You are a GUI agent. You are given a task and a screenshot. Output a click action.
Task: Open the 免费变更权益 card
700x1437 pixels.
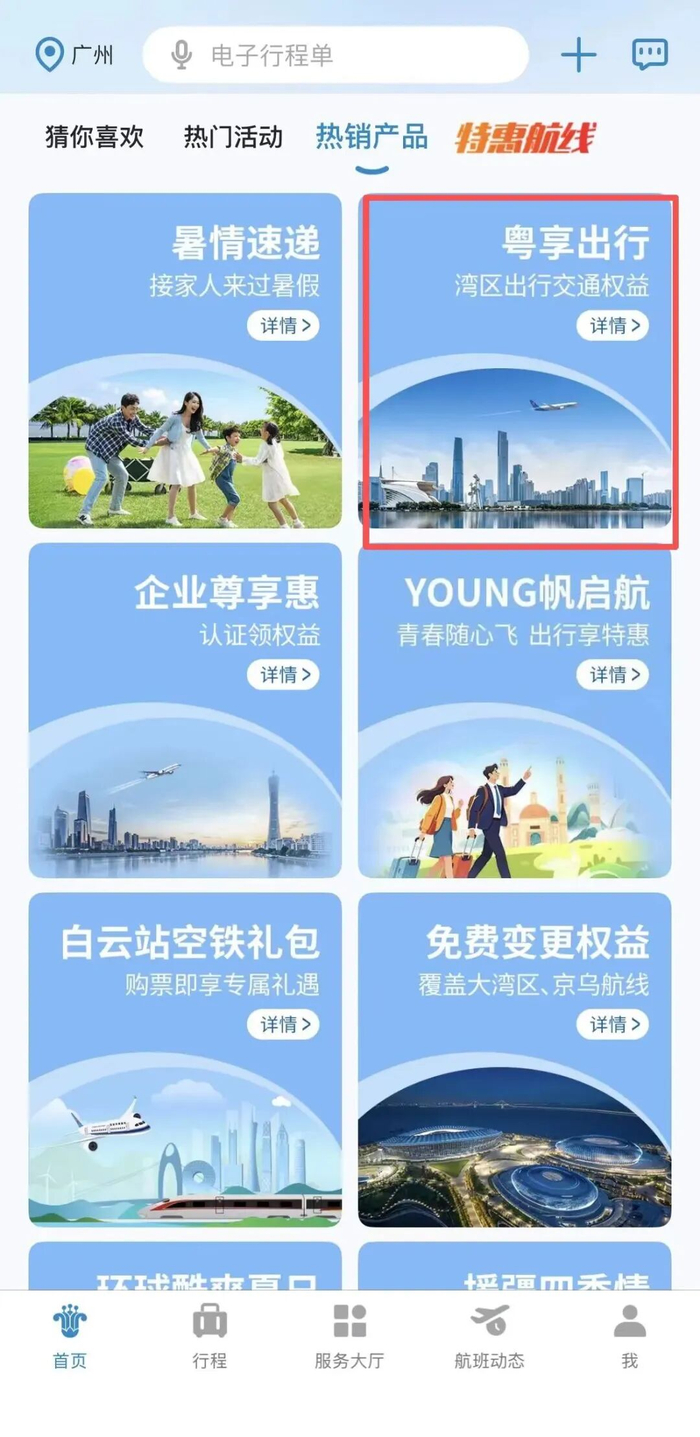pos(515,1060)
